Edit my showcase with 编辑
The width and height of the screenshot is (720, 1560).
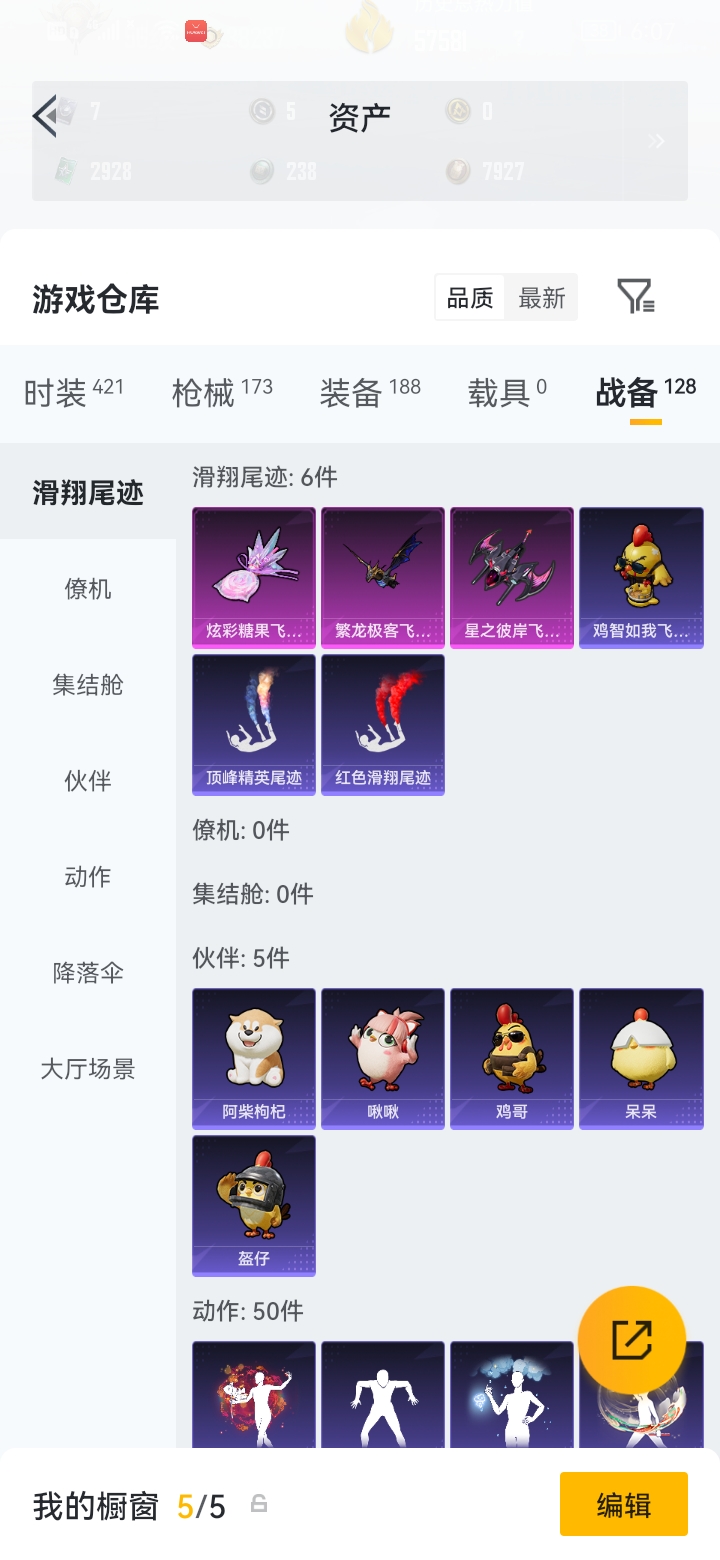click(623, 1504)
